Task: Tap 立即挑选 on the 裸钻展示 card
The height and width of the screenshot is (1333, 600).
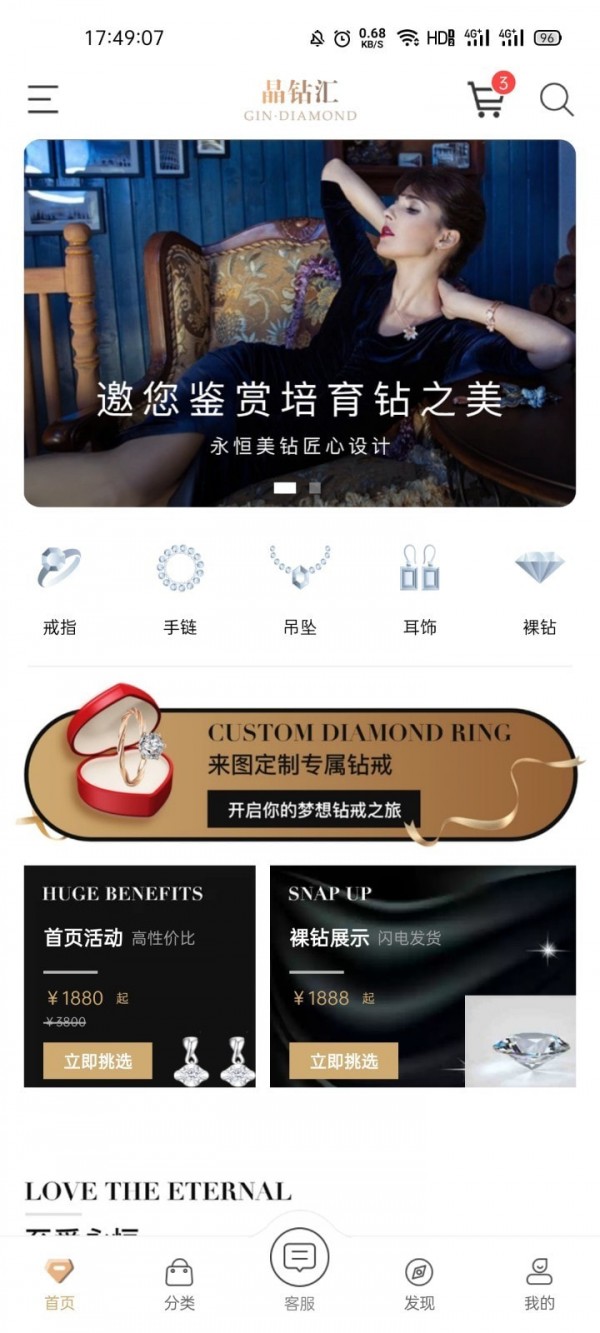Action: 344,1061
